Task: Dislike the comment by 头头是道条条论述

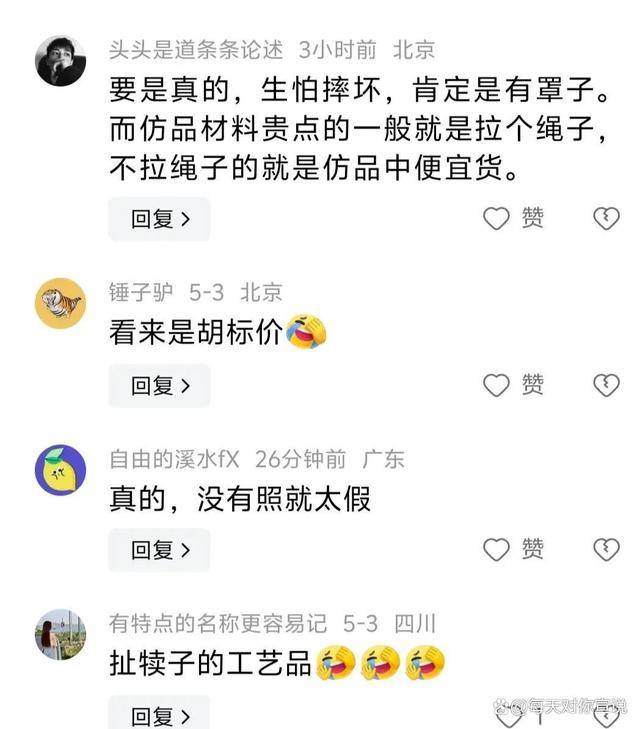Action: point(606,219)
